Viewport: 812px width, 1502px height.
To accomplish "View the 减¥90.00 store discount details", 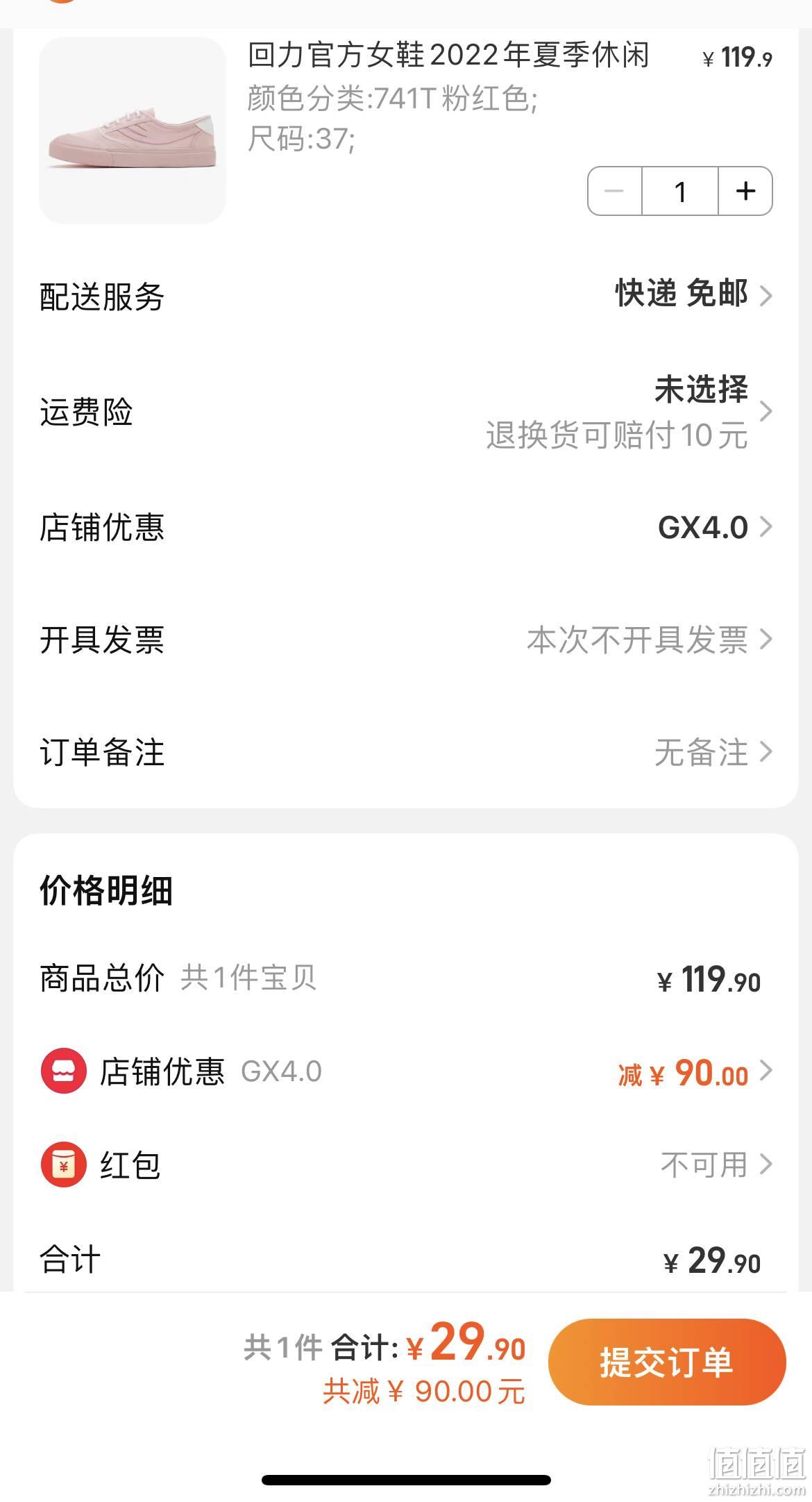I will (694, 1074).
